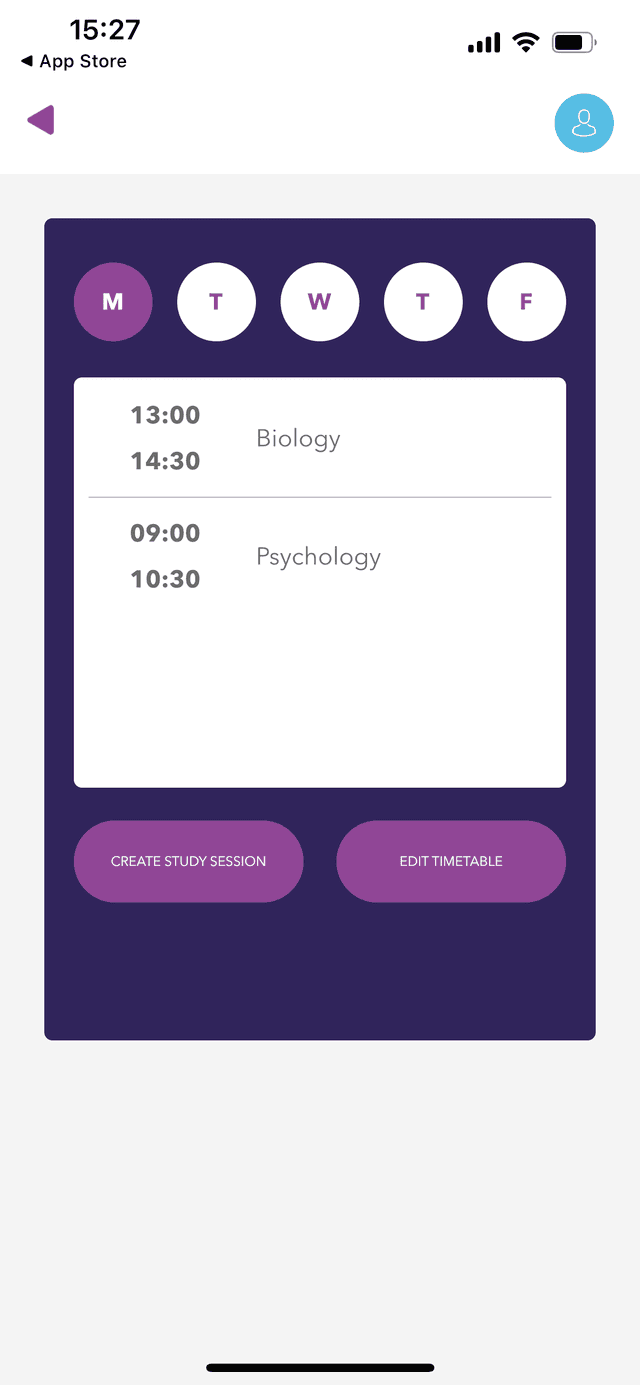Go back using the purple arrow
The height and width of the screenshot is (1385, 640).
pyautogui.click(x=41, y=121)
